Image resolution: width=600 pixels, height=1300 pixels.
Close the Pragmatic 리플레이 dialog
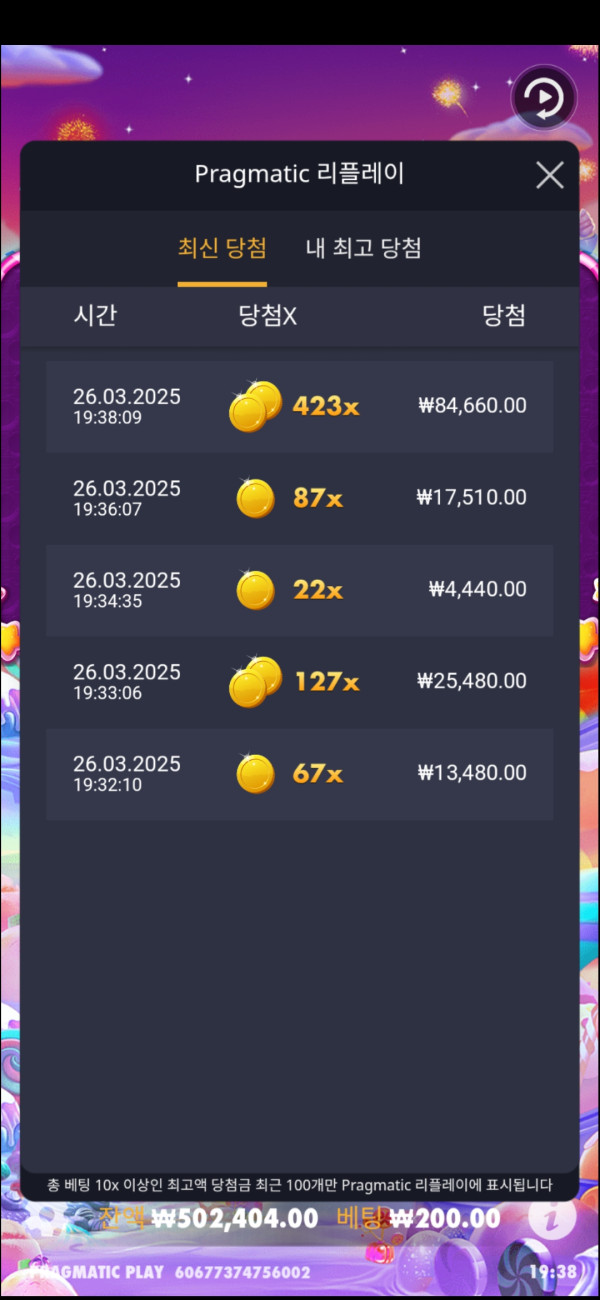[550, 175]
